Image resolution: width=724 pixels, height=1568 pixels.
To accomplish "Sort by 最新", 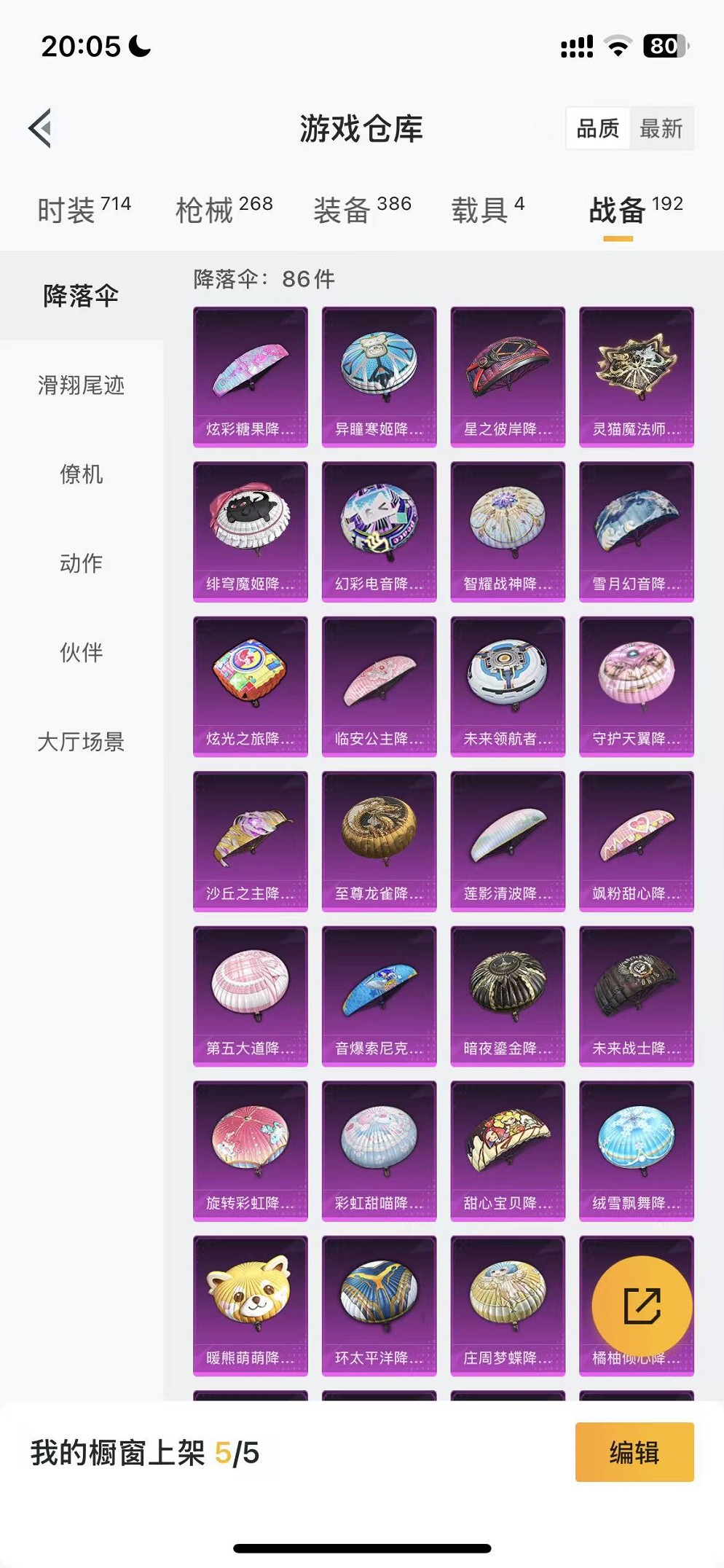I will (661, 129).
